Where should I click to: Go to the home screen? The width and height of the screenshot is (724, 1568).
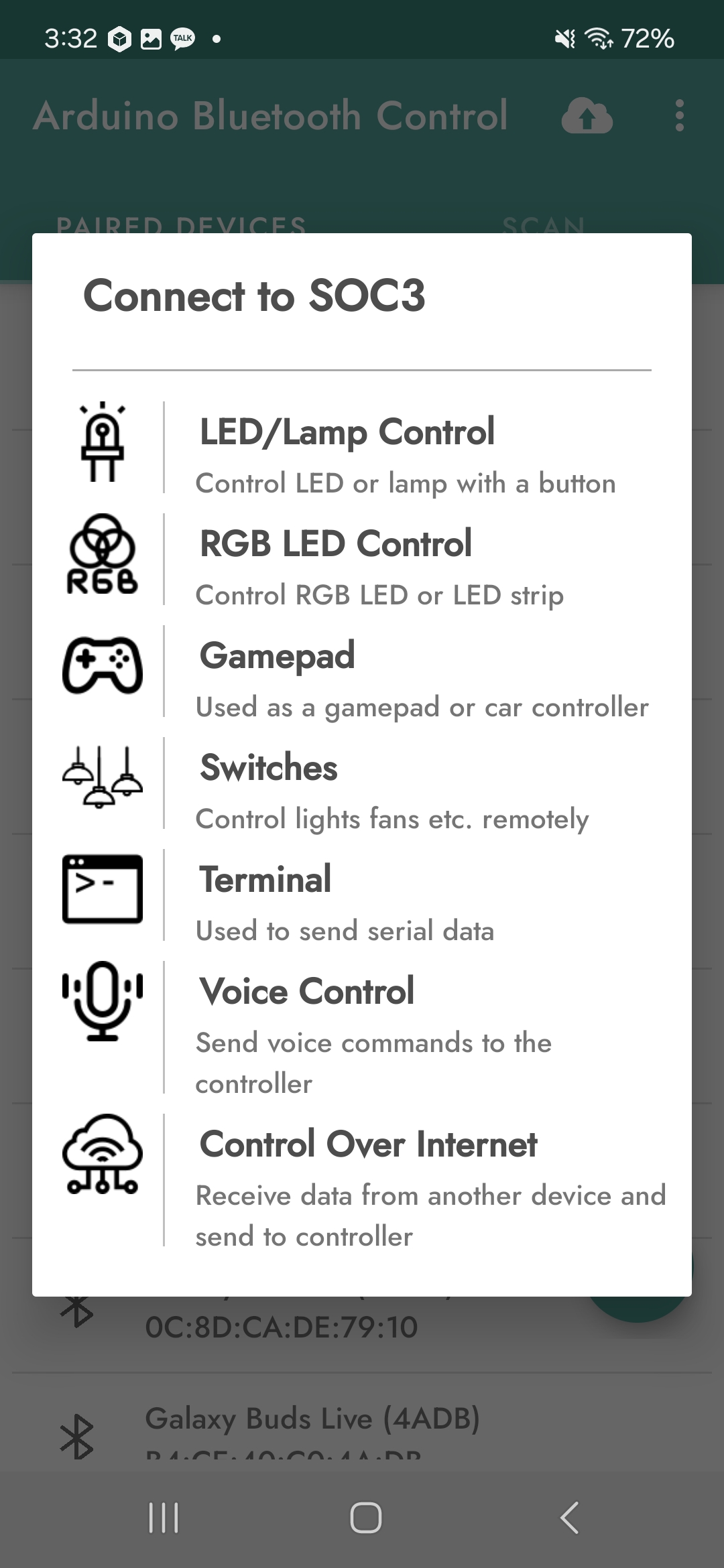[365, 1518]
